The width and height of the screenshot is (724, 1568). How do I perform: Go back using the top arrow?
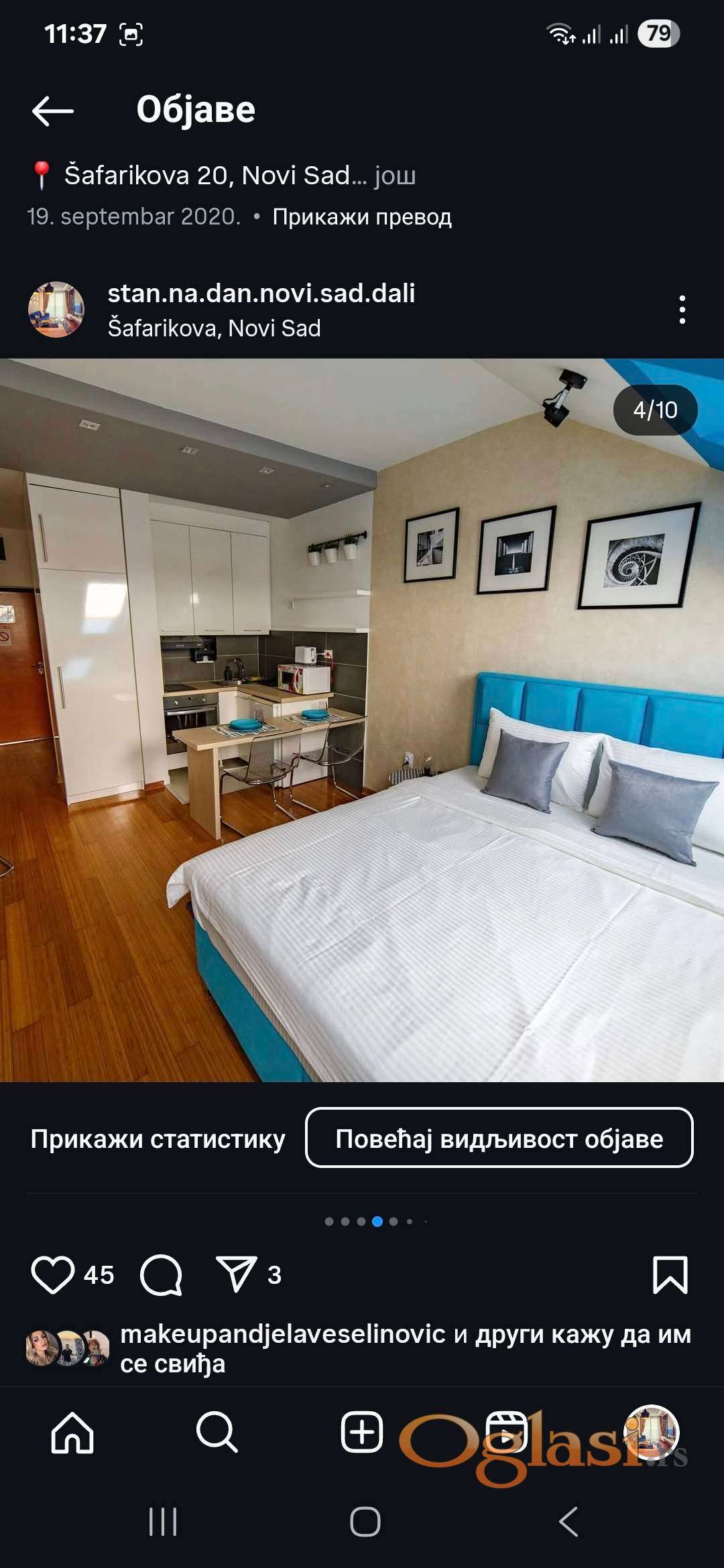point(53,111)
